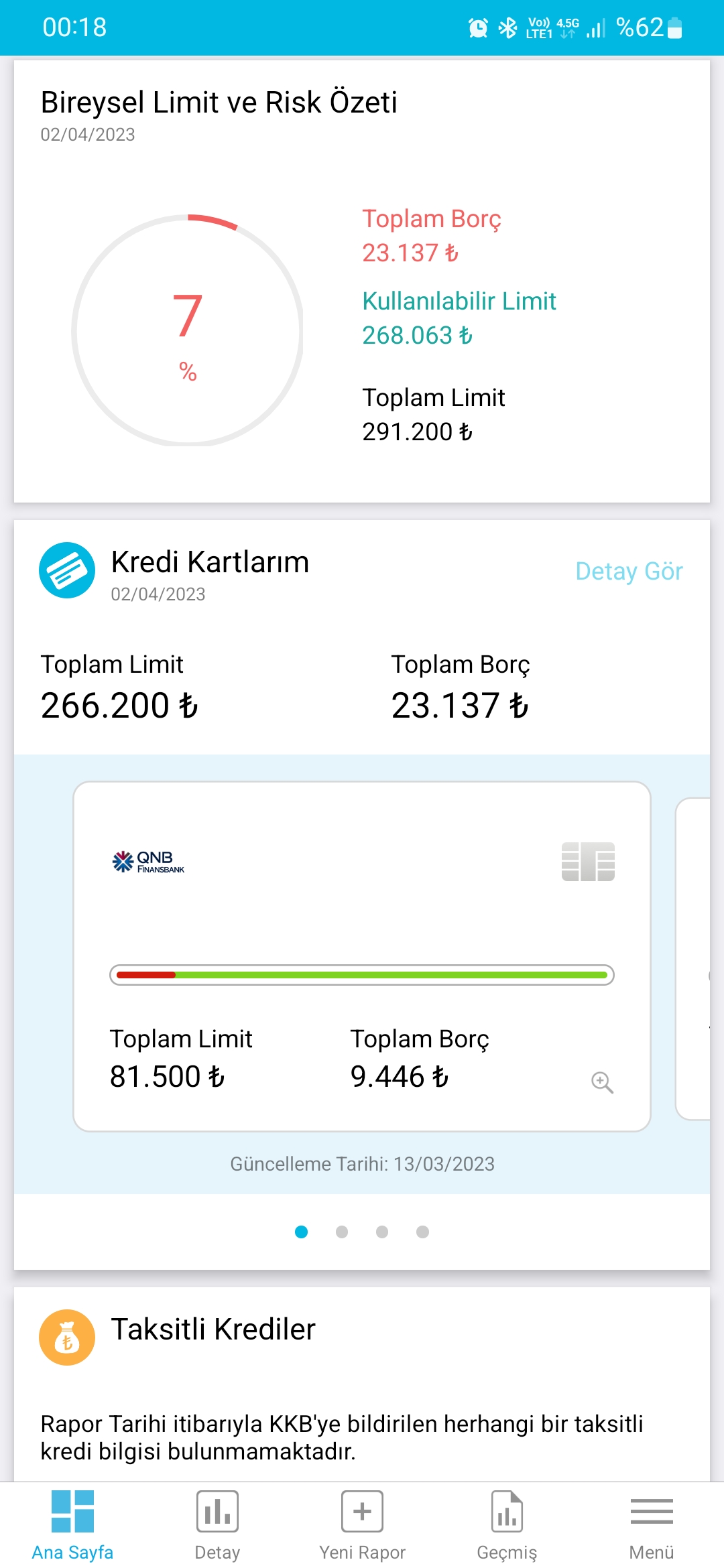The width and height of the screenshot is (724, 1568).
Task: Select the second card page dot
Action: (x=342, y=1232)
